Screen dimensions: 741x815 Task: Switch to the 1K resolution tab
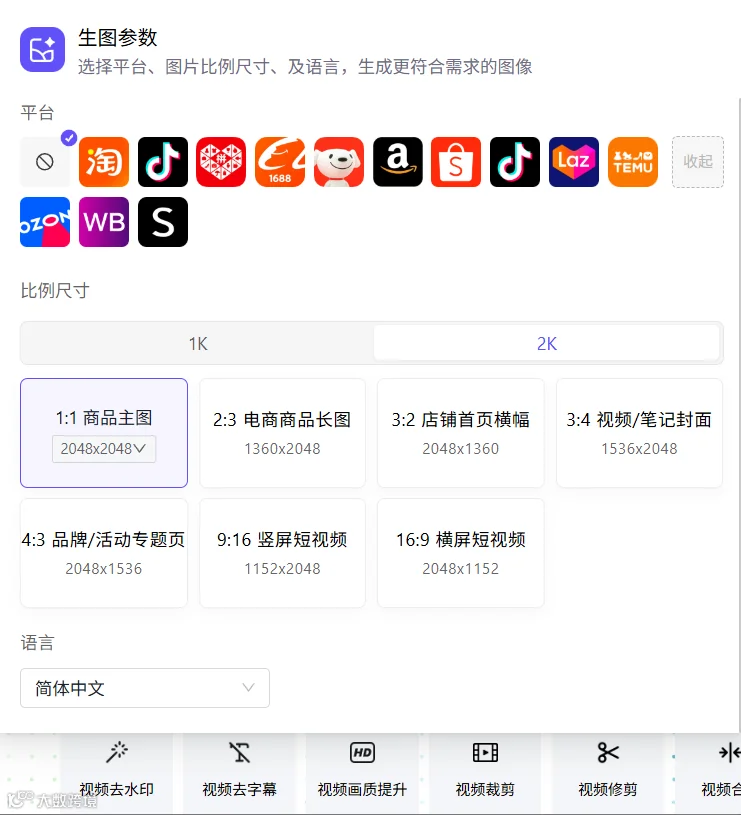pyautogui.click(x=198, y=344)
